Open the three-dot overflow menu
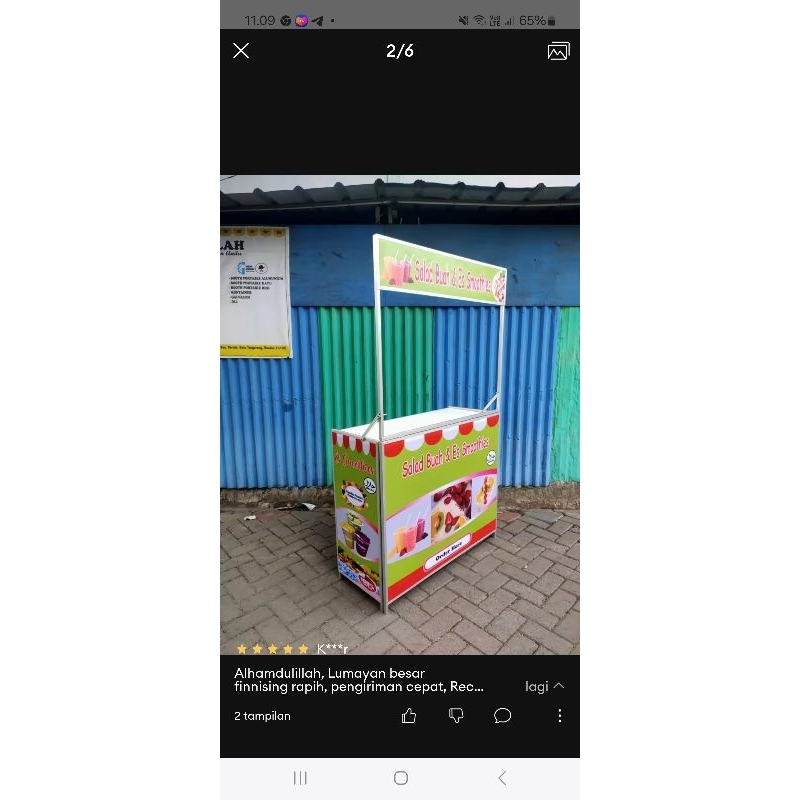This screenshot has height=800, width=800. [x=559, y=715]
